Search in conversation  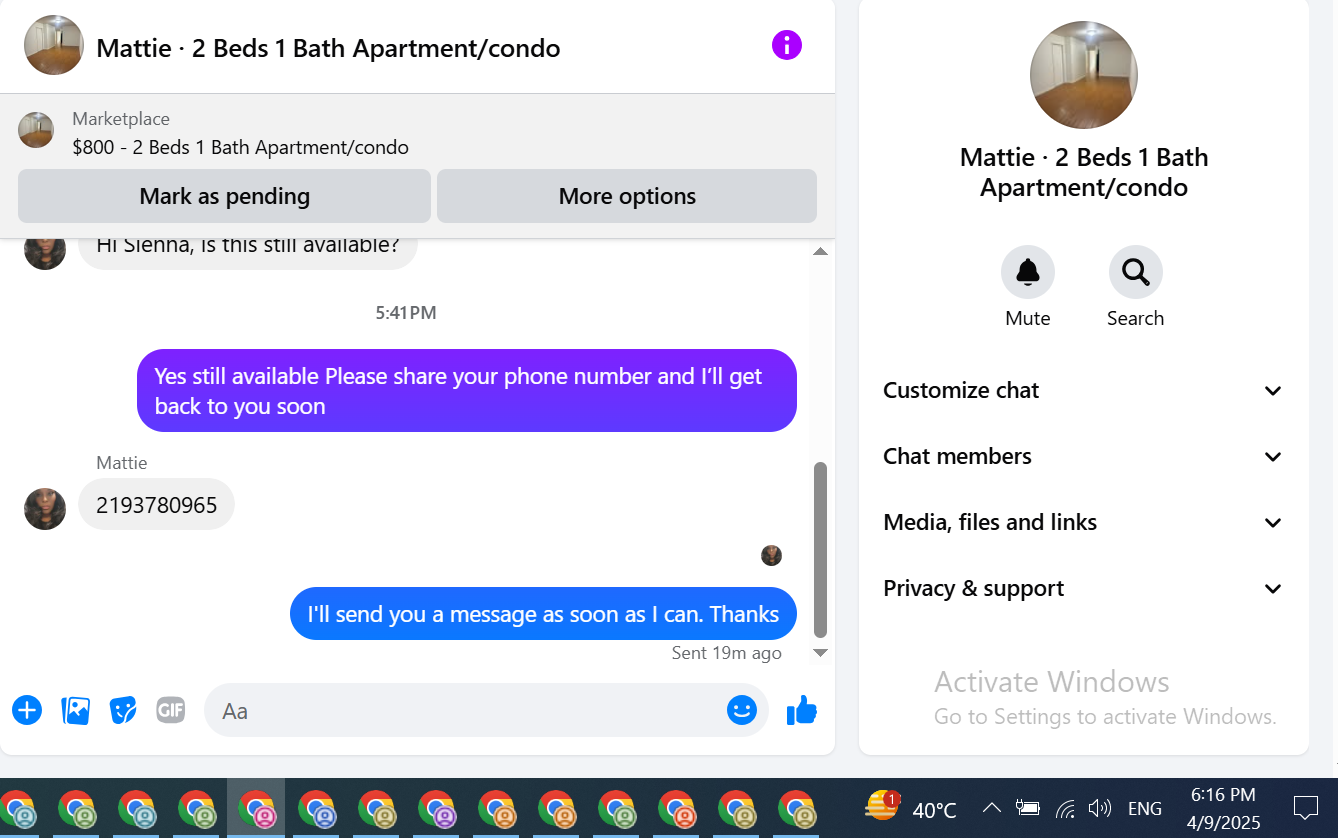tap(1136, 272)
